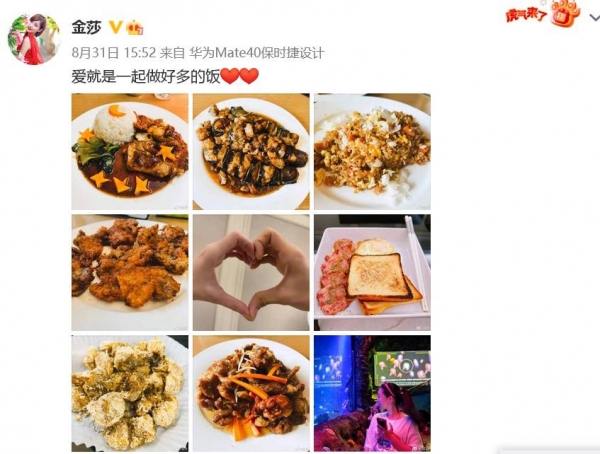600x454 pixels.
Task: Open the fried rice photo
Action: click(372, 152)
